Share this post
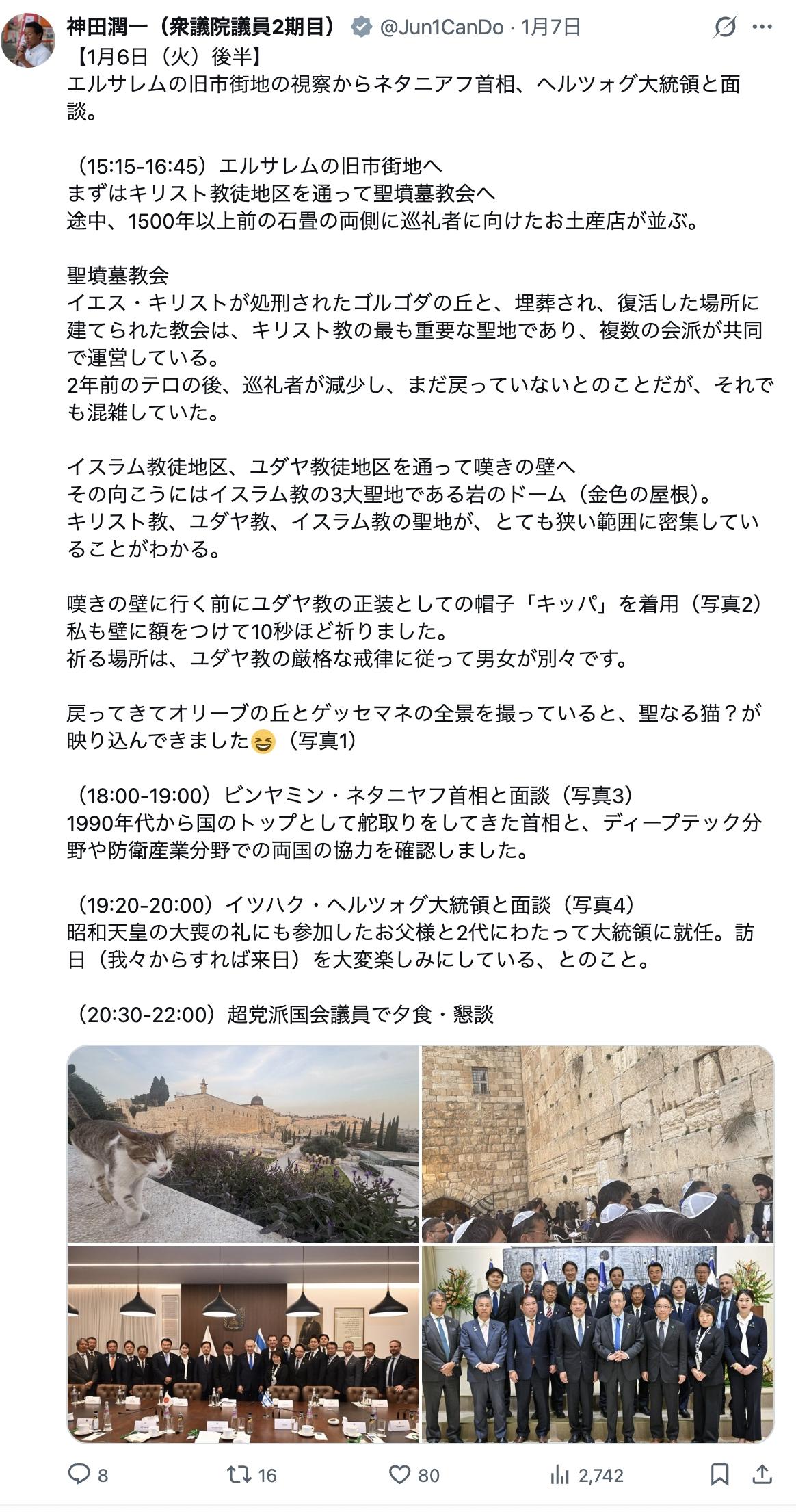The width and height of the screenshot is (796, 1512). tap(762, 1474)
